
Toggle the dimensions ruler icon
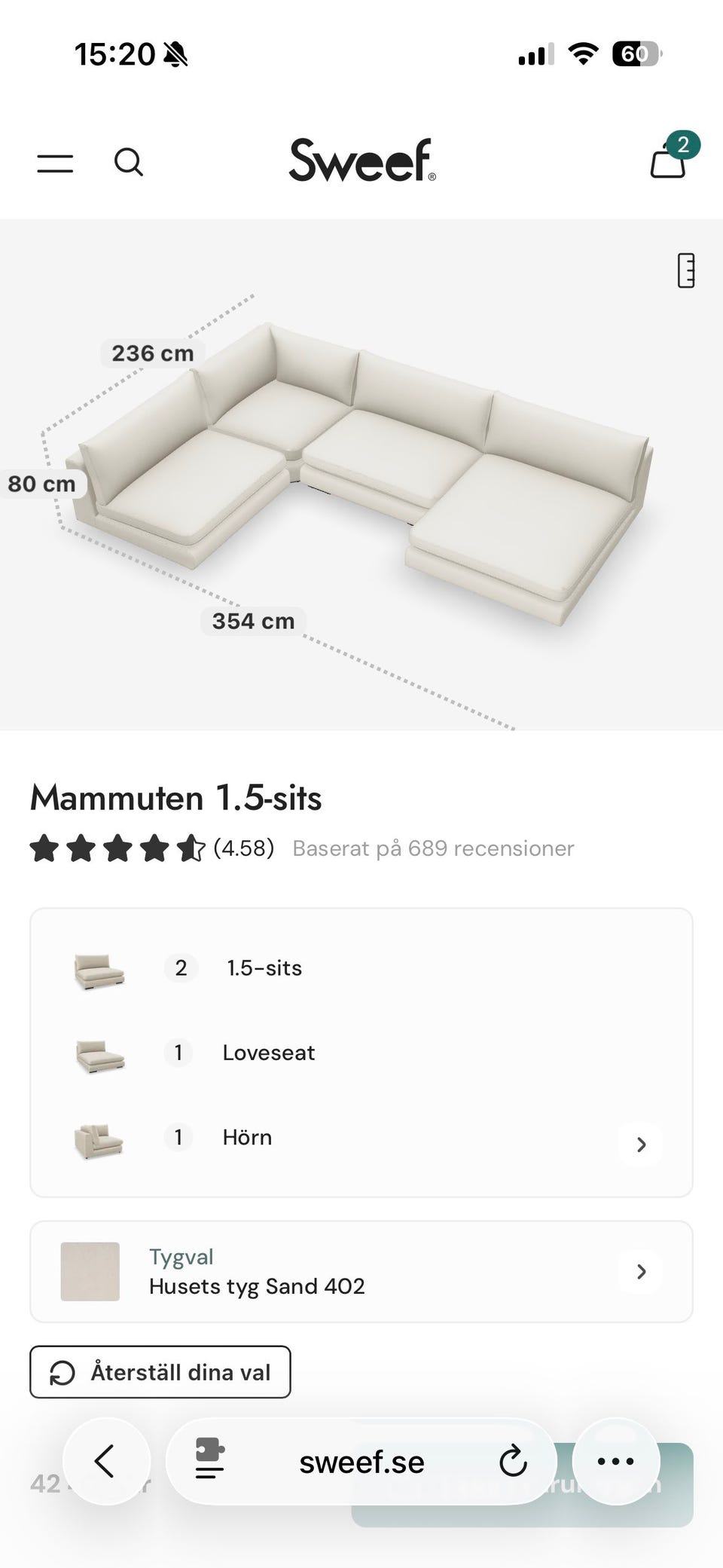pyautogui.click(x=685, y=271)
